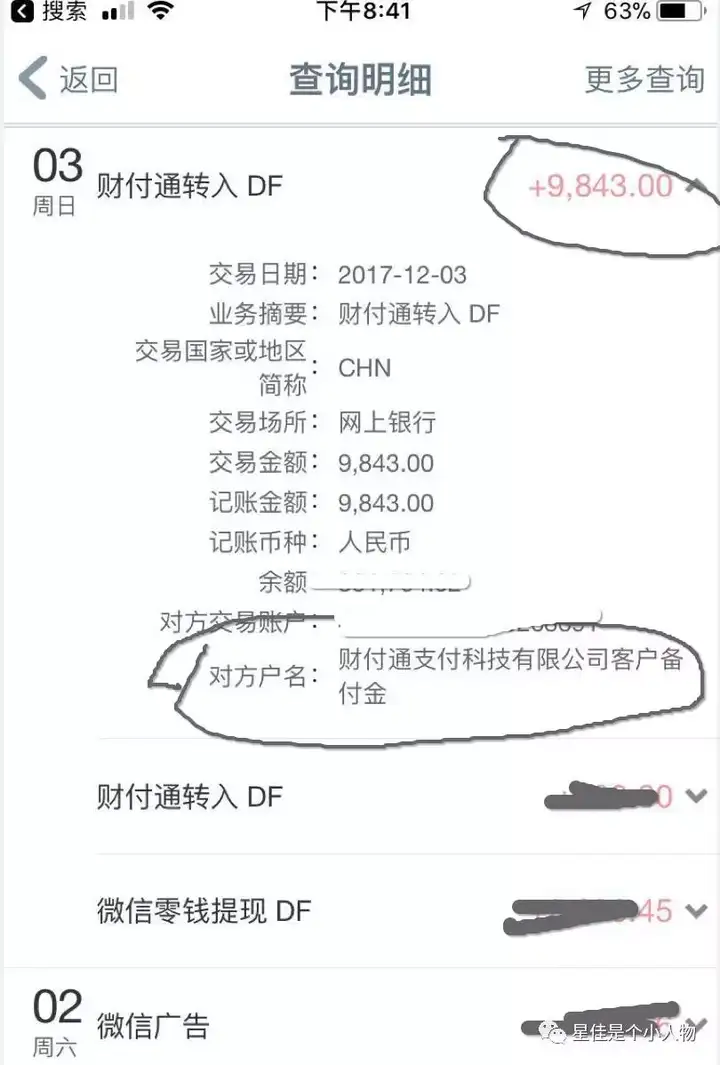Open 更多查询 in the top right
Image resolution: width=720 pixels, height=1065 pixels.
(645, 79)
